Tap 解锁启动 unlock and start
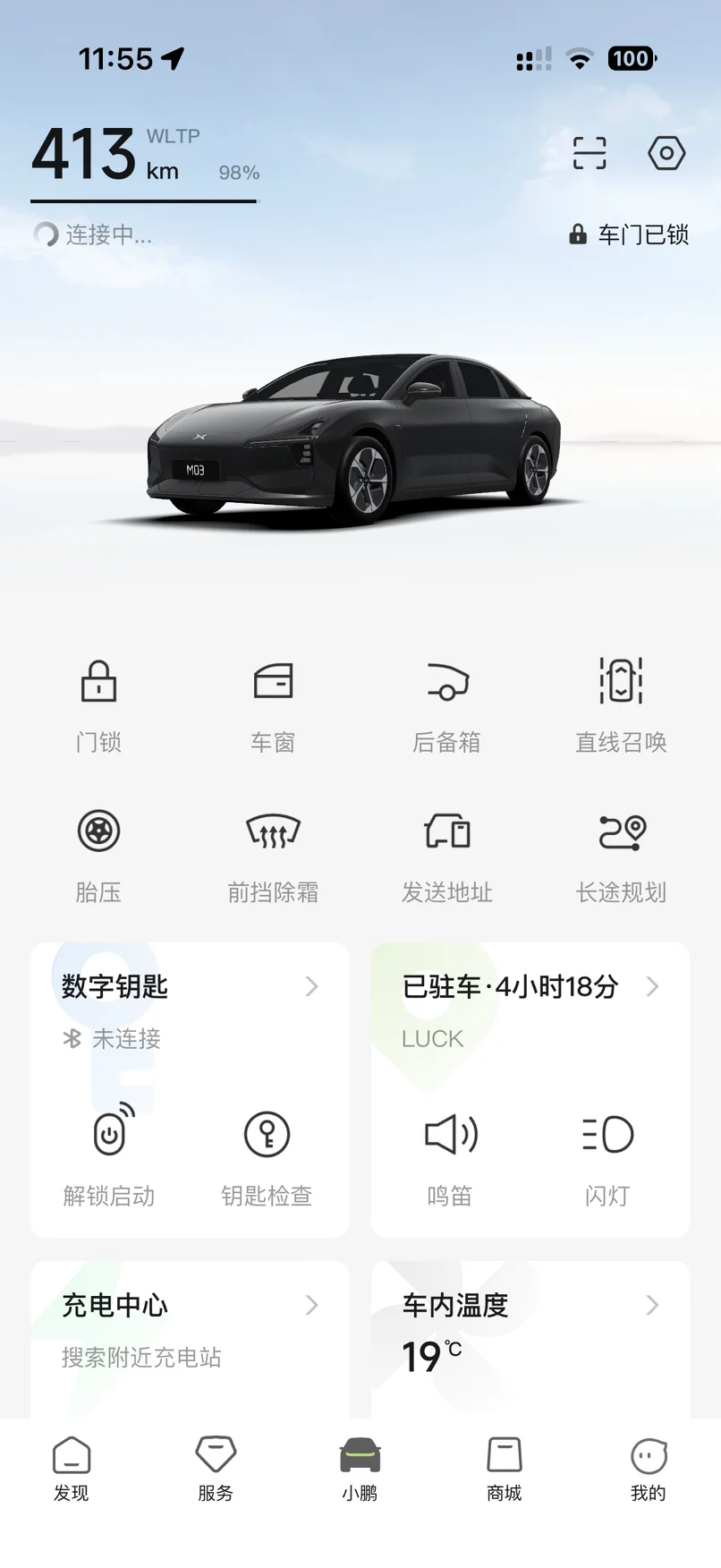 [x=109, y=1156]
